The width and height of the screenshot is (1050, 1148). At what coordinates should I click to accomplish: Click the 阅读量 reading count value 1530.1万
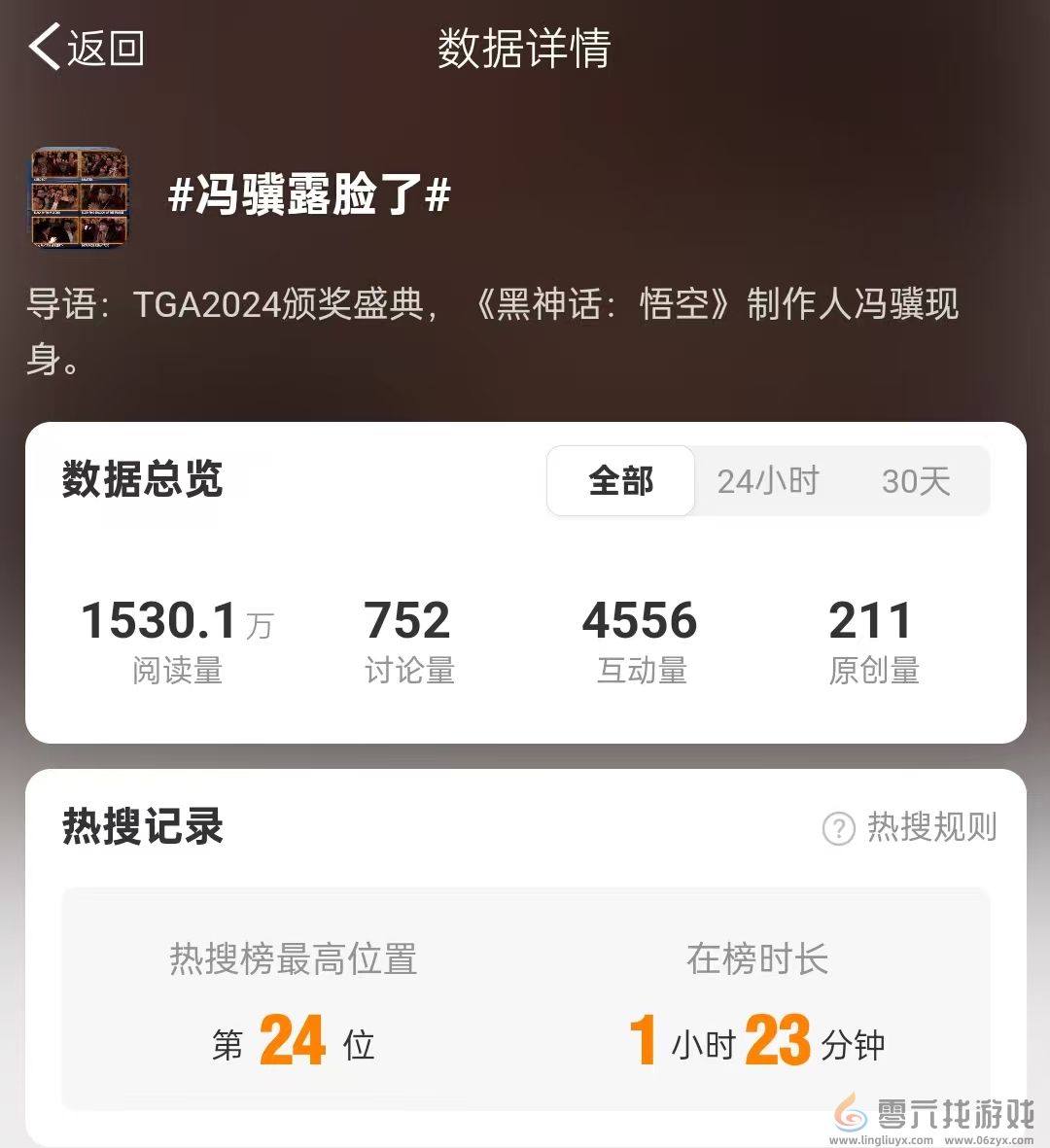pyautogui.click(x=177, y=620)
